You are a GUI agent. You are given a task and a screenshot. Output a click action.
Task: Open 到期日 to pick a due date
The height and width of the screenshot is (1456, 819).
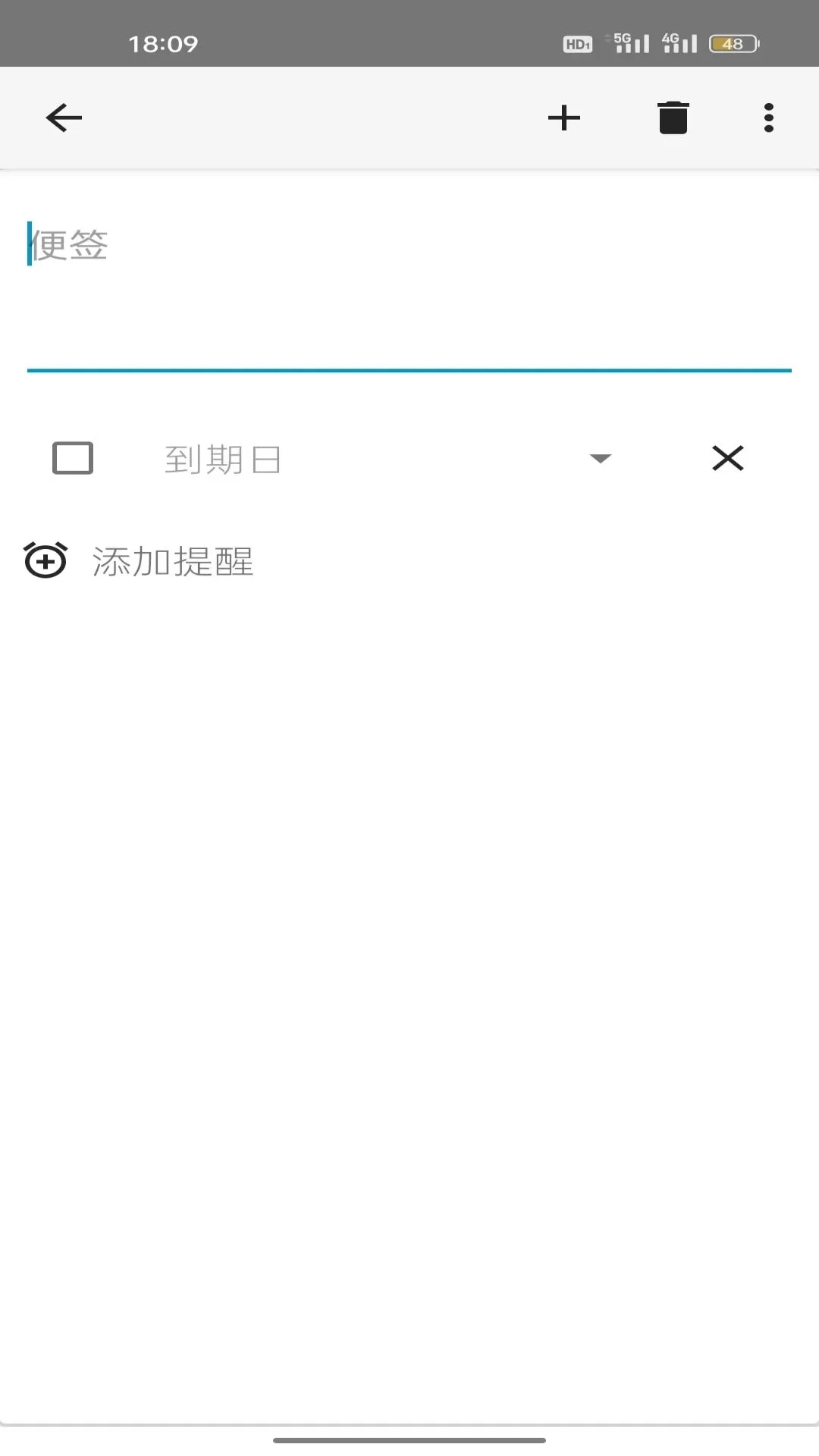coord(223,458)
